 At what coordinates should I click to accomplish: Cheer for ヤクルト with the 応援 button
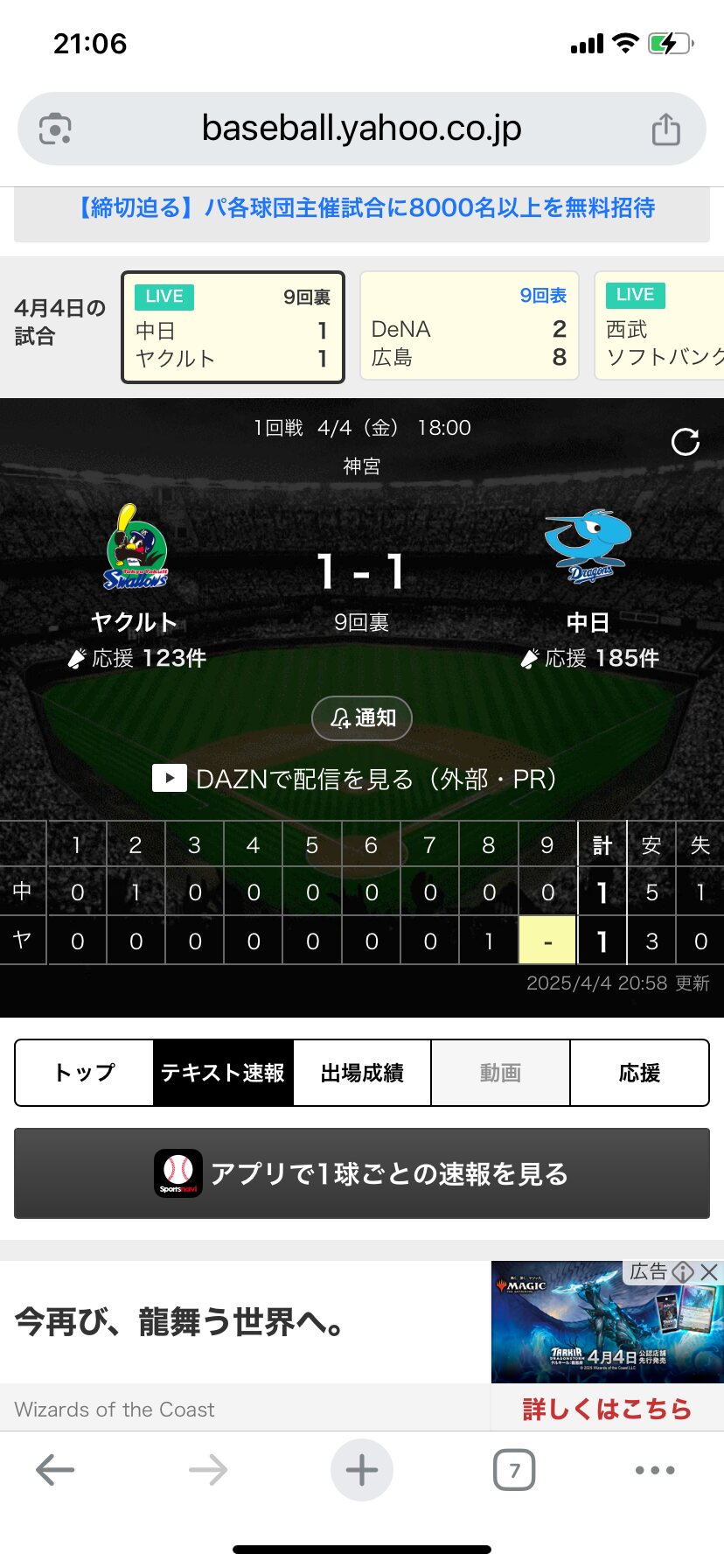click(x=136, y=658)
